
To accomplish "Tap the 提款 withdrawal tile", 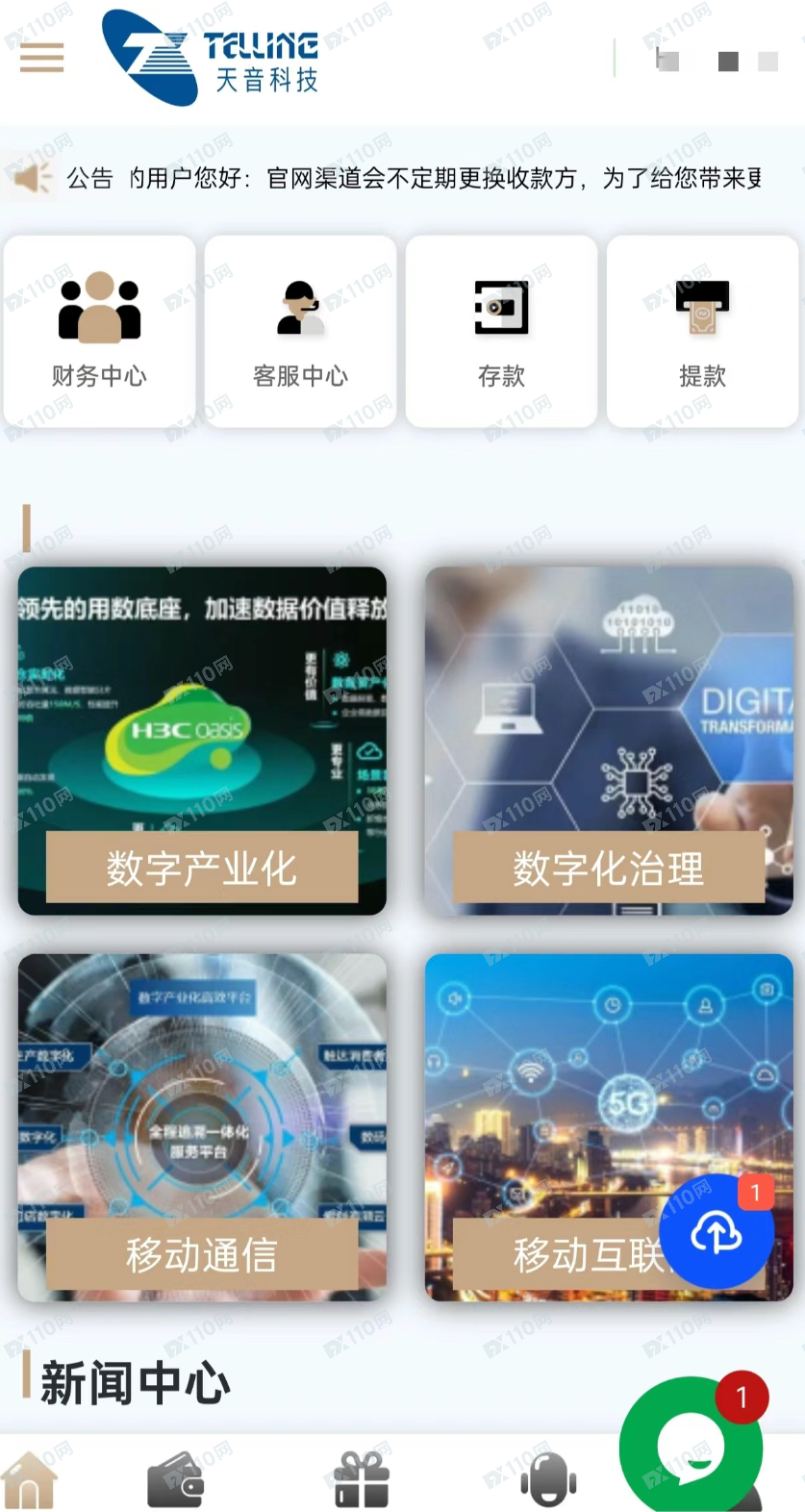I will coord(703,332).
